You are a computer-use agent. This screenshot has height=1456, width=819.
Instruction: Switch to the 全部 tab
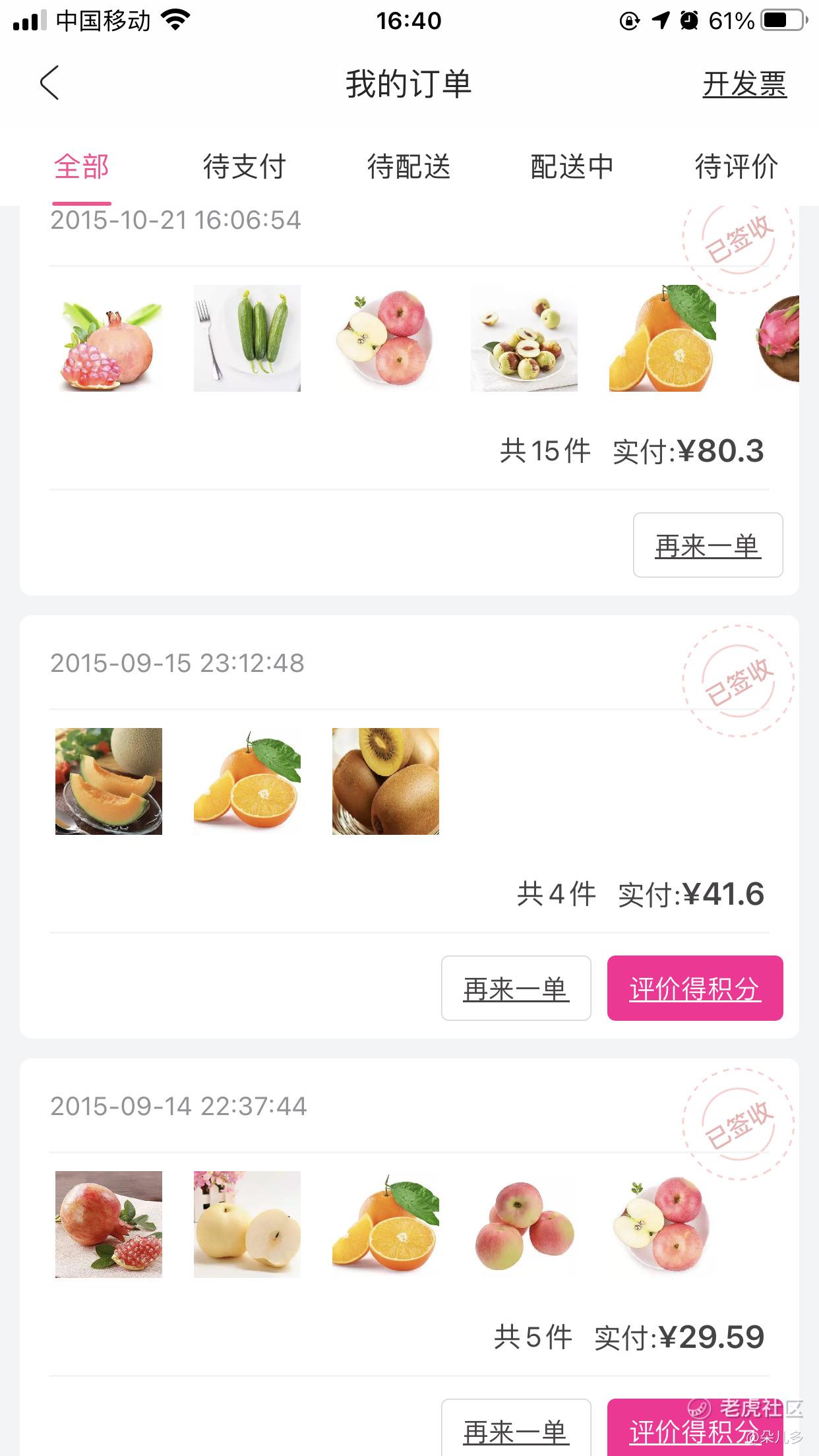[82, 167]
